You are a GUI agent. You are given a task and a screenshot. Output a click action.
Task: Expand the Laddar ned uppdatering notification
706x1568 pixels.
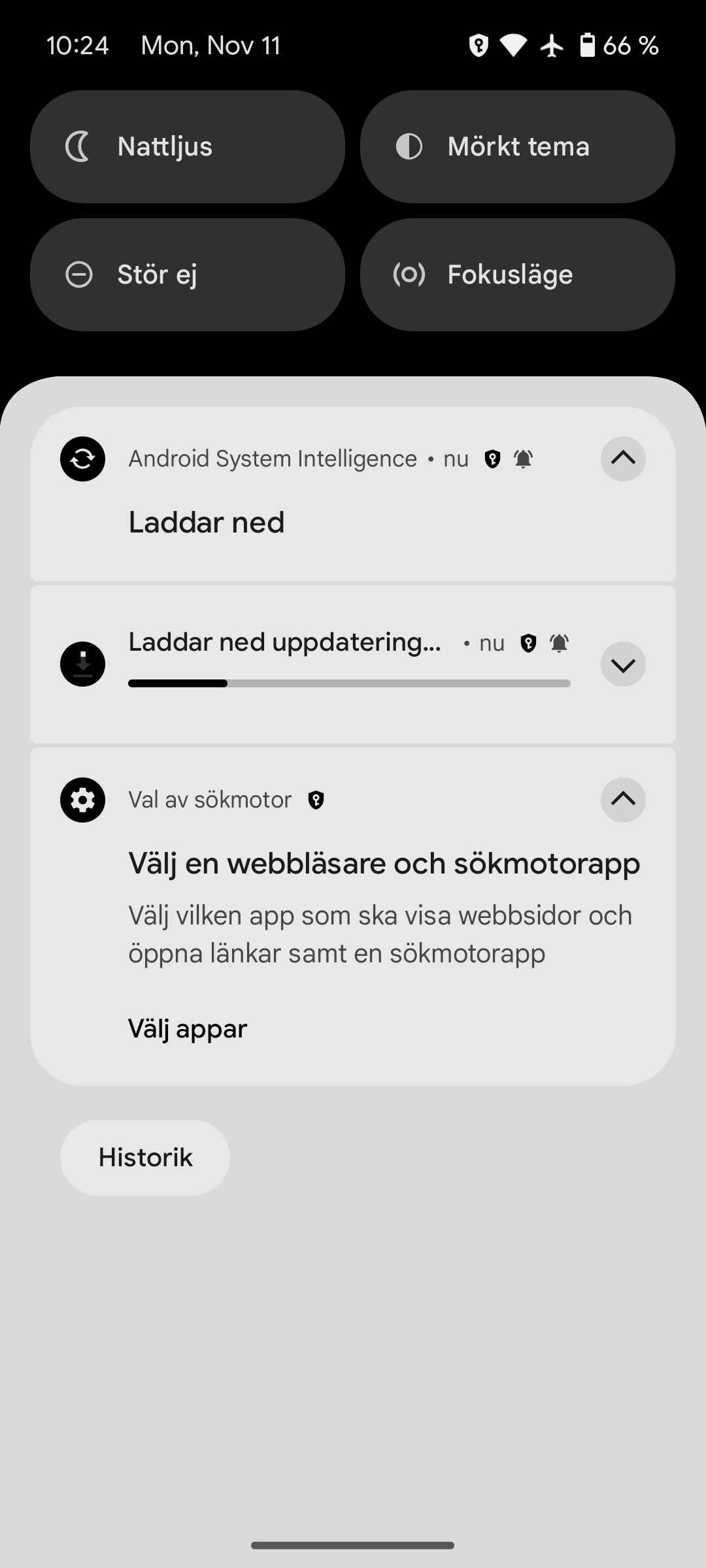623,664
